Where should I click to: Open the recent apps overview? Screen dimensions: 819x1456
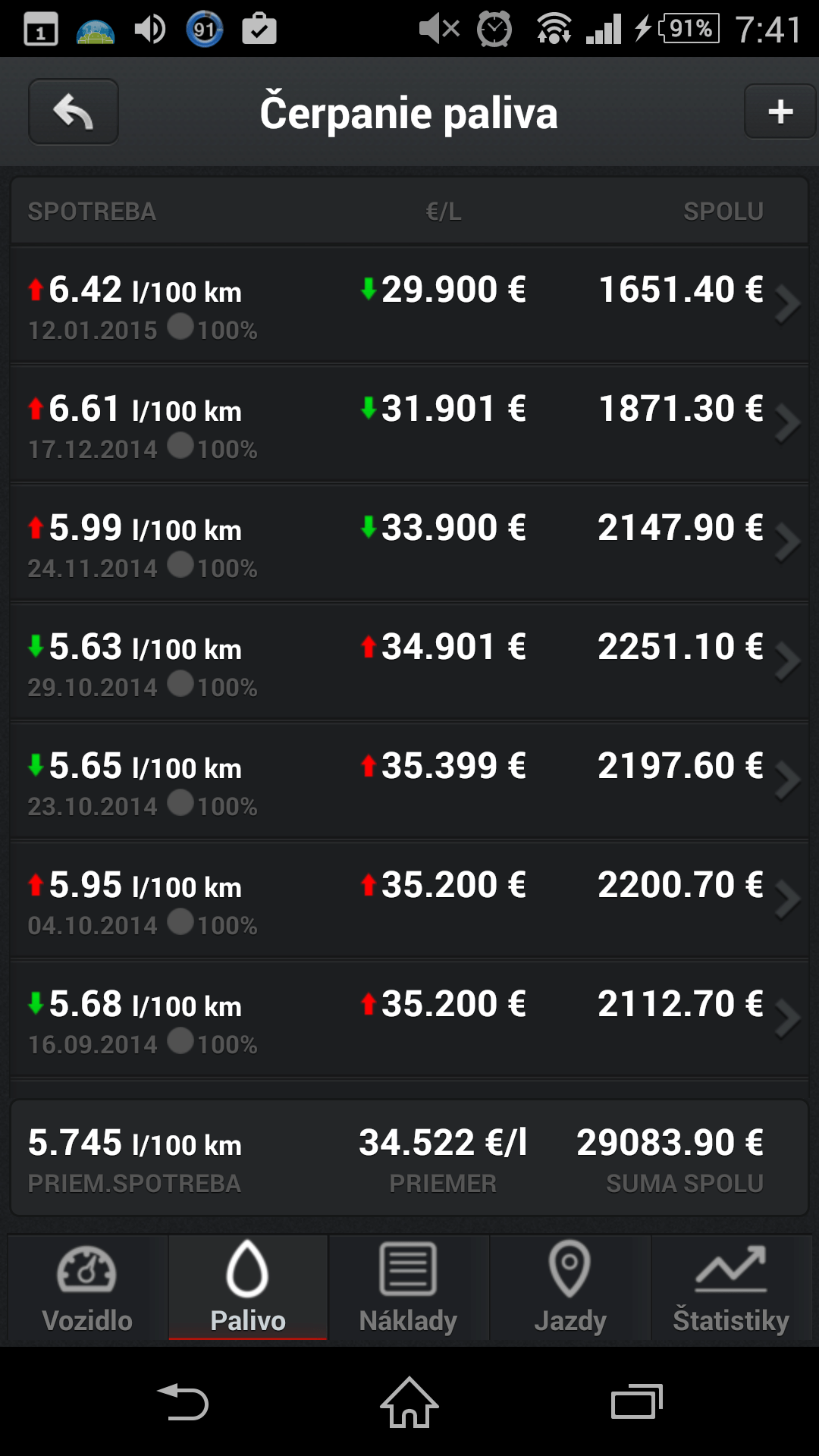tap(637, 1402)
